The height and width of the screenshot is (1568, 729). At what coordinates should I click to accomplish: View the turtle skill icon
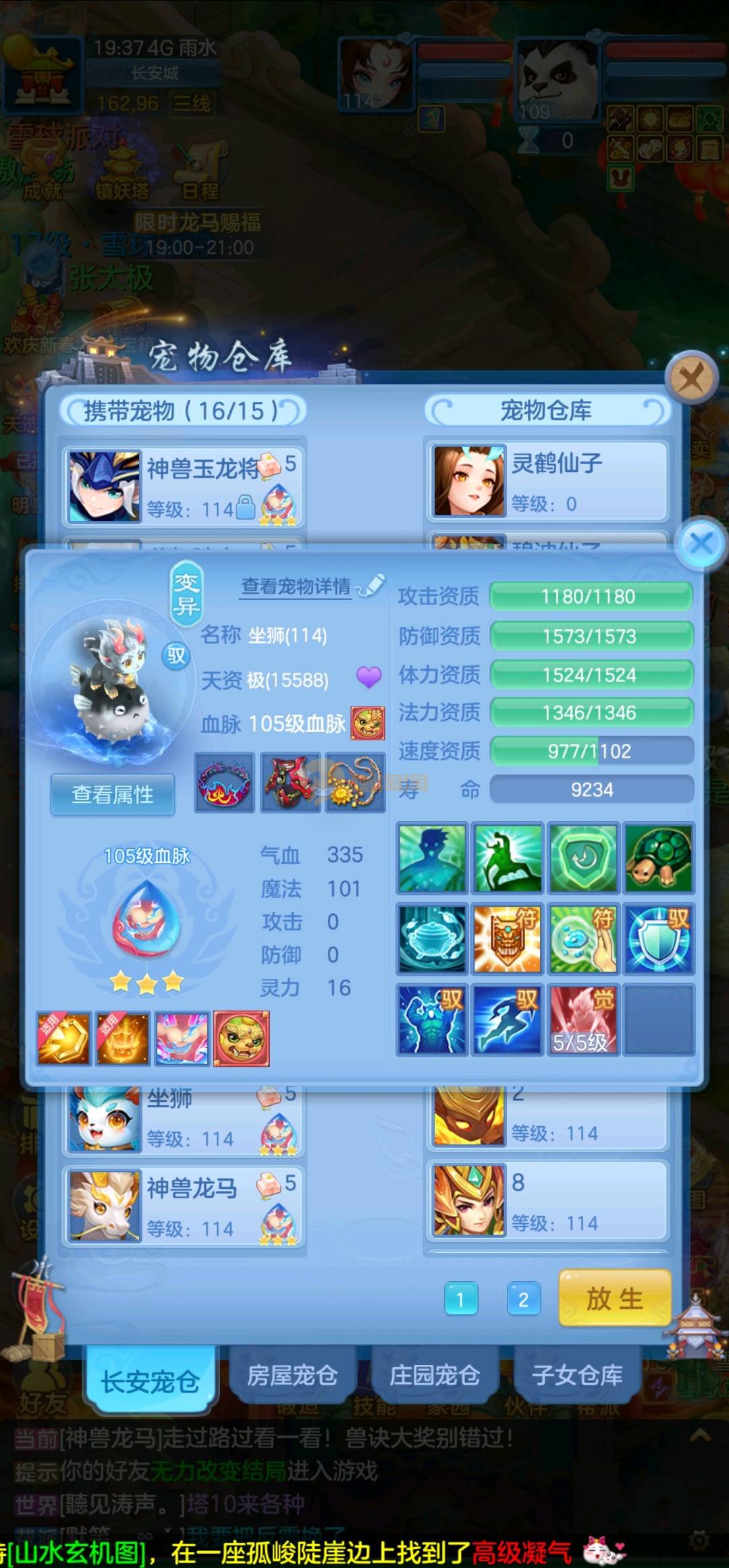[x=658, y=858]
